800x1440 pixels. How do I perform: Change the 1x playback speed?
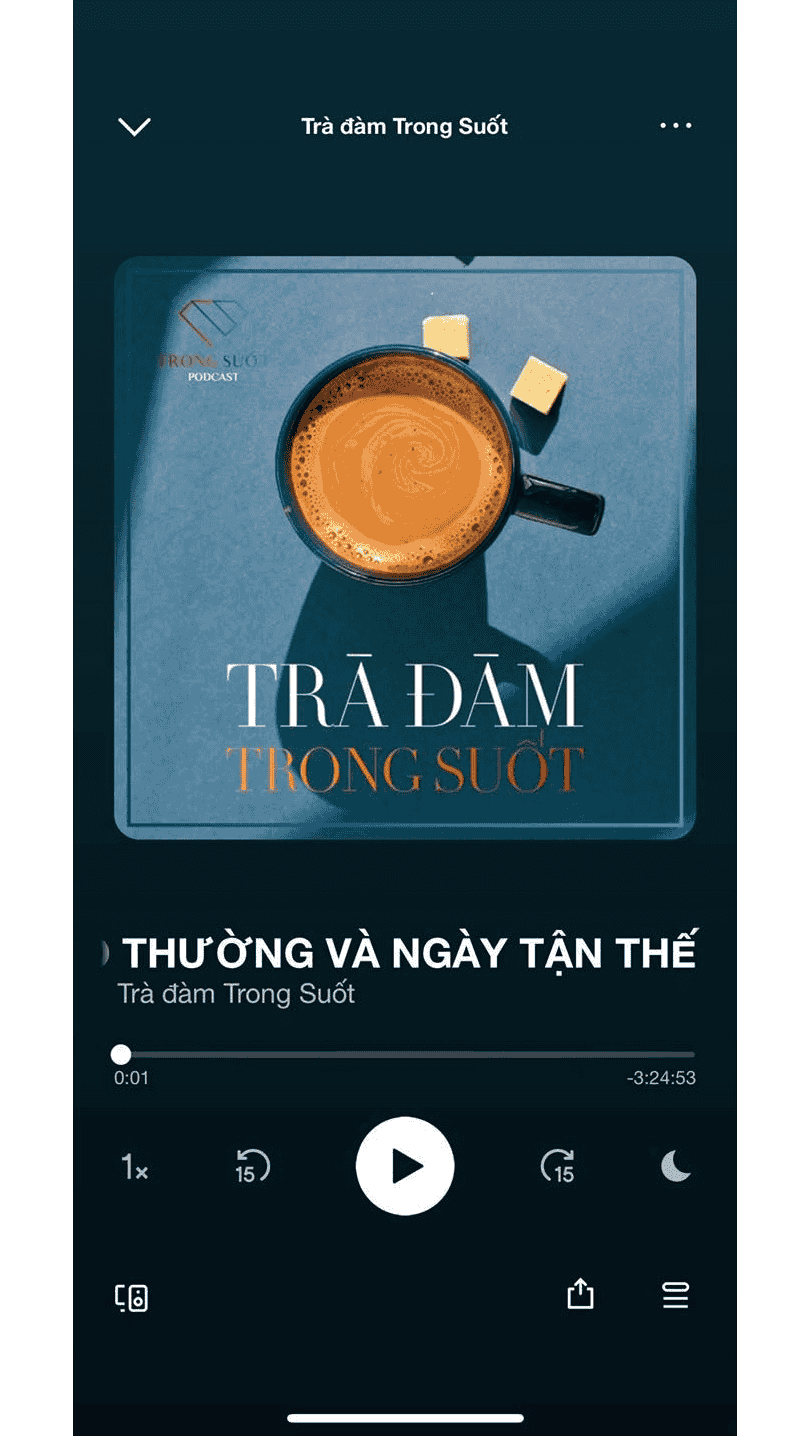134,1166
